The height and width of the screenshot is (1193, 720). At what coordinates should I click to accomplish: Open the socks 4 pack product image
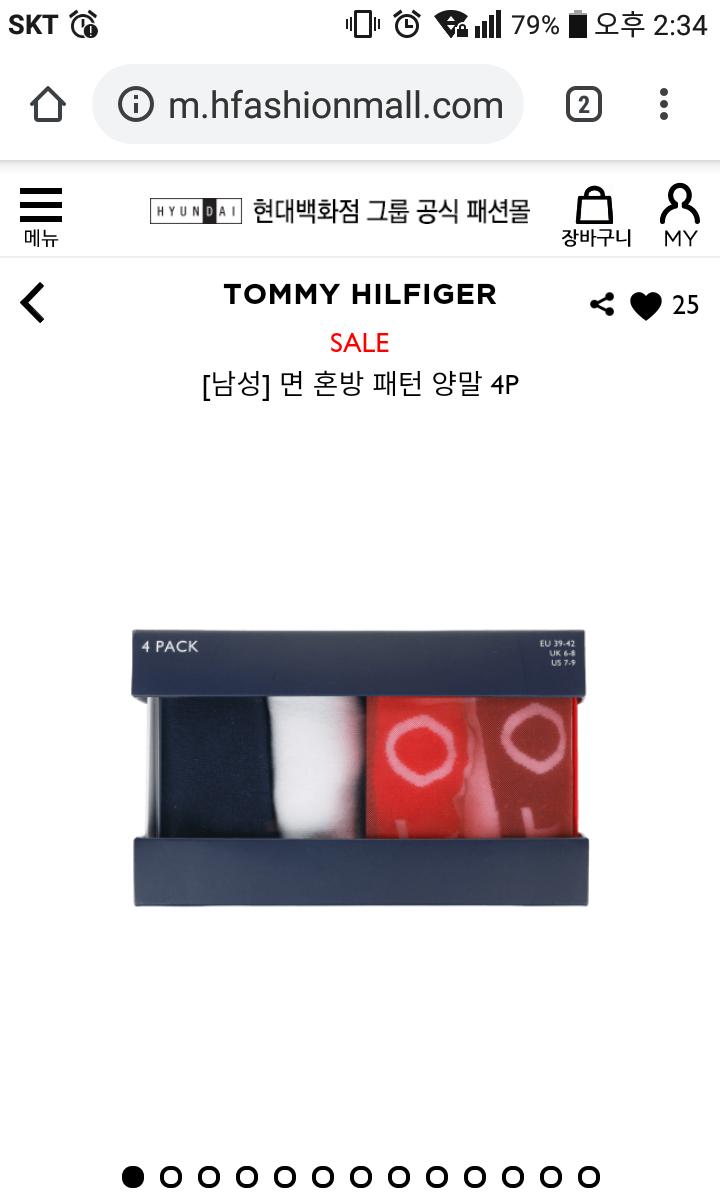tap(360, 767)
